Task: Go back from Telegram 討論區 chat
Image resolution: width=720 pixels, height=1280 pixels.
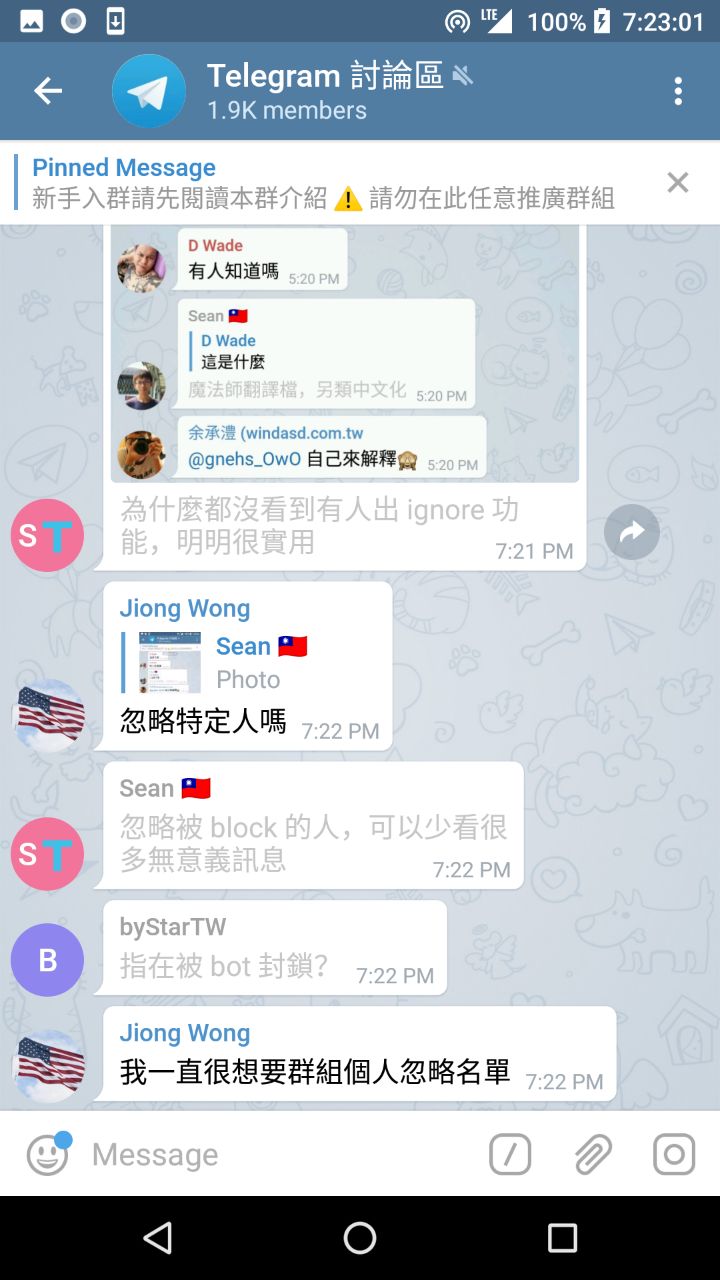Action: [x=48, y=91]
